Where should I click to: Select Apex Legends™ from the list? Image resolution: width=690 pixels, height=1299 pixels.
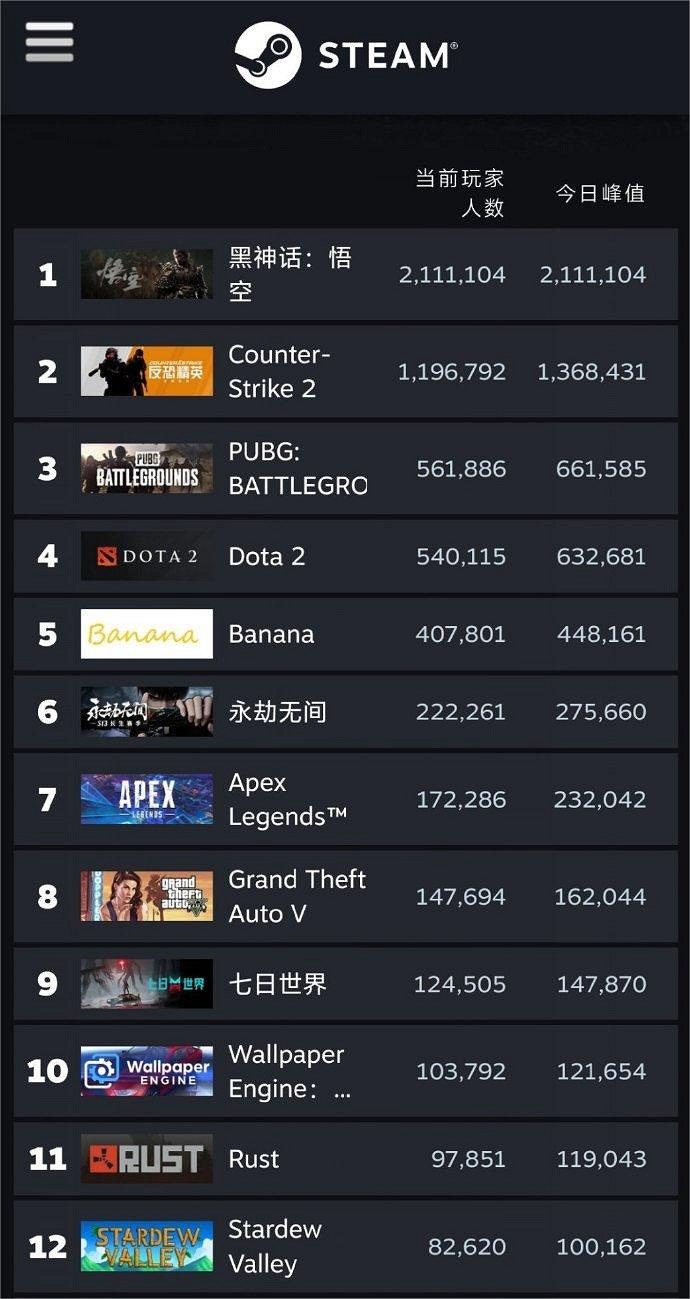287,799
